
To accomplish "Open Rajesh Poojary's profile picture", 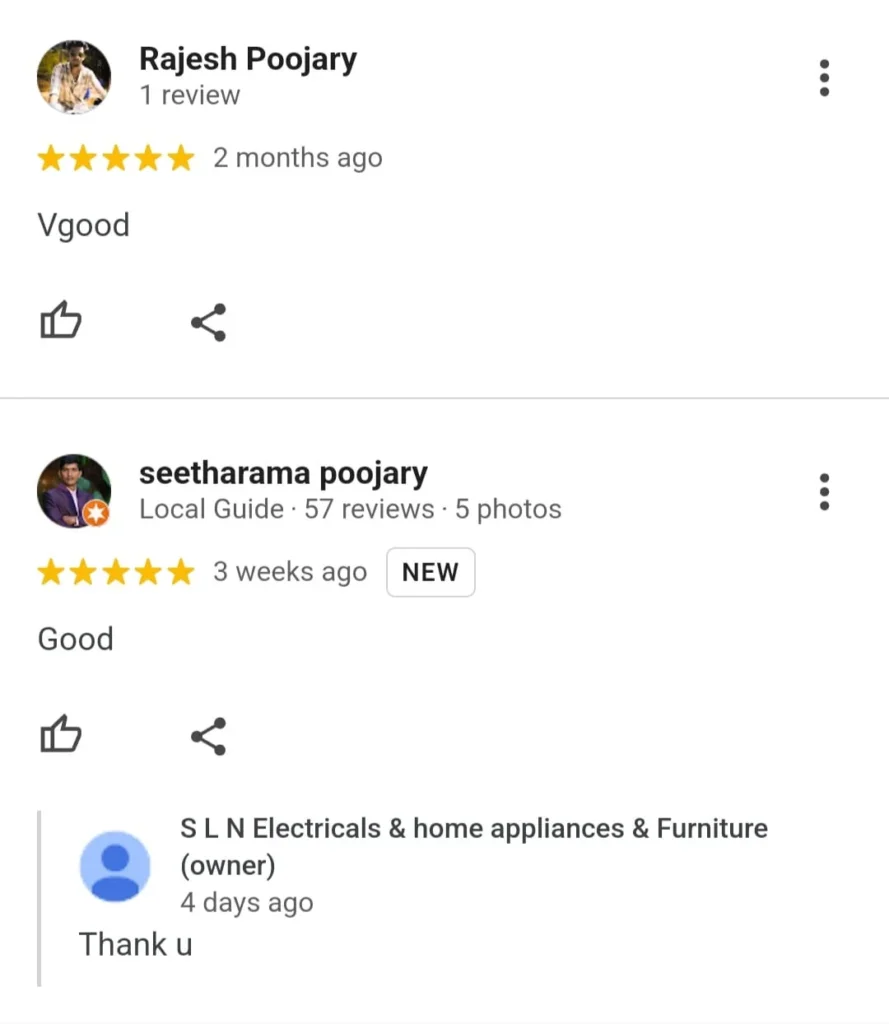I will pyautogui.click(x=74, y=77).
